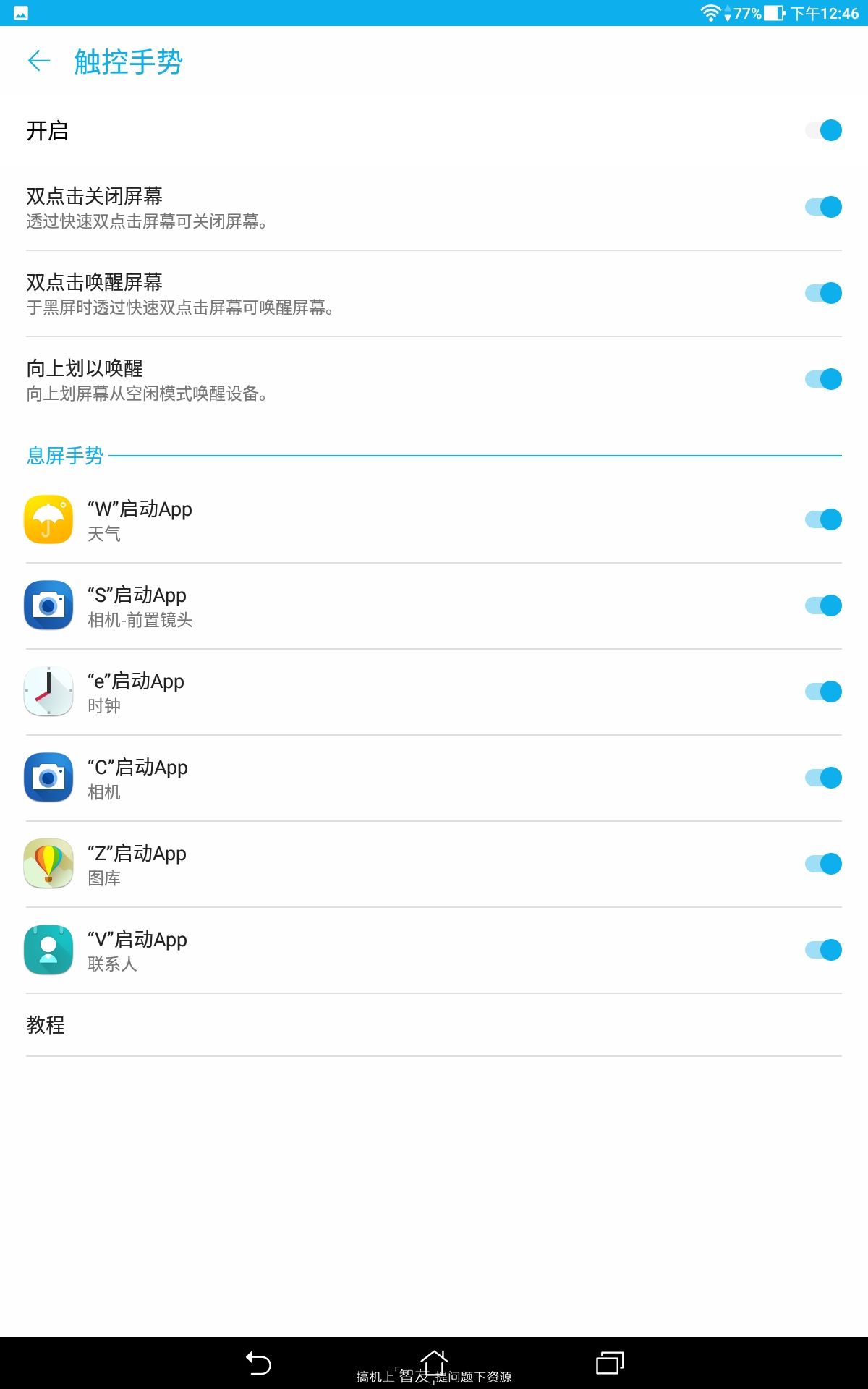Screen dimensions: 868x1389
Task: Select the 时钟 clock app icon
Action: coord(48,692)
